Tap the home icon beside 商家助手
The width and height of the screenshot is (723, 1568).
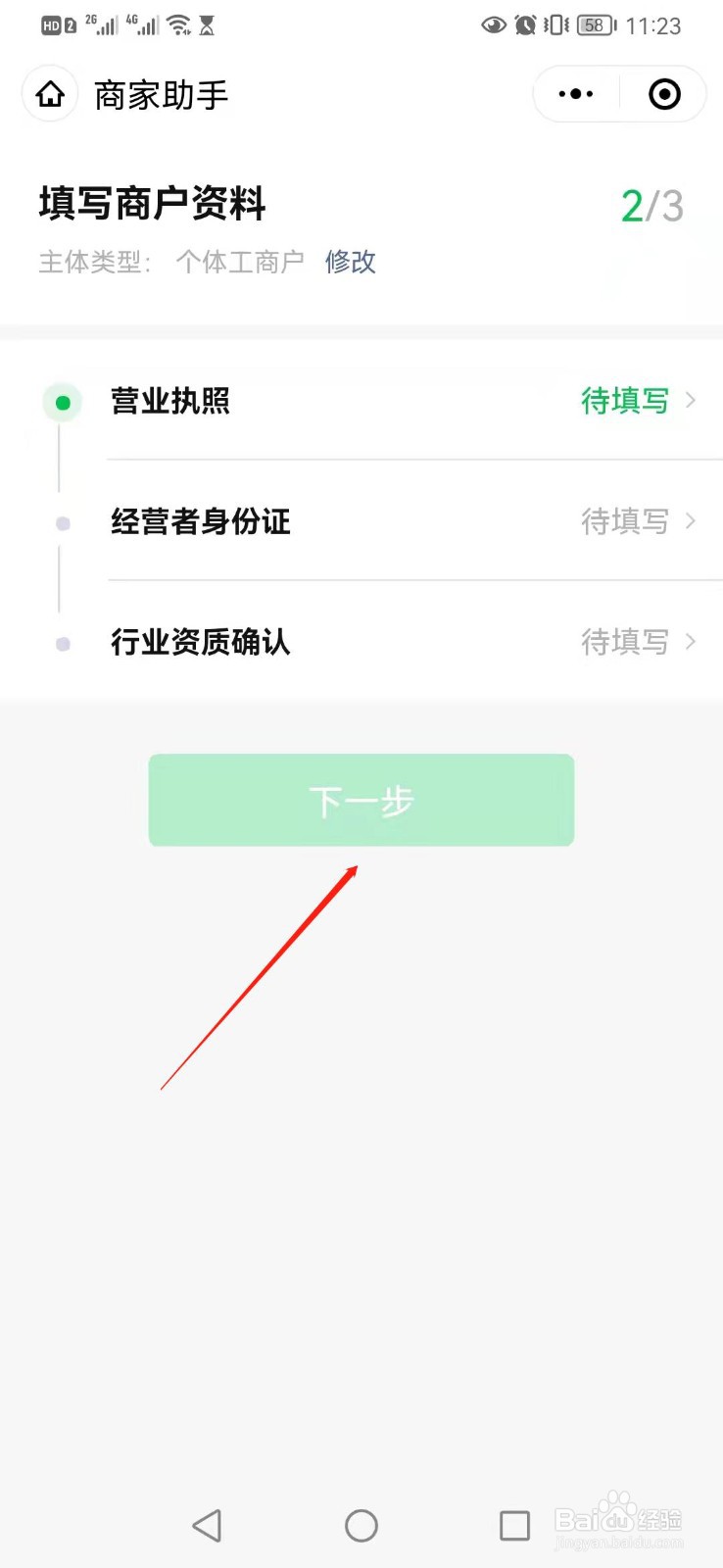pyautogui.click(x=50, y=94)
